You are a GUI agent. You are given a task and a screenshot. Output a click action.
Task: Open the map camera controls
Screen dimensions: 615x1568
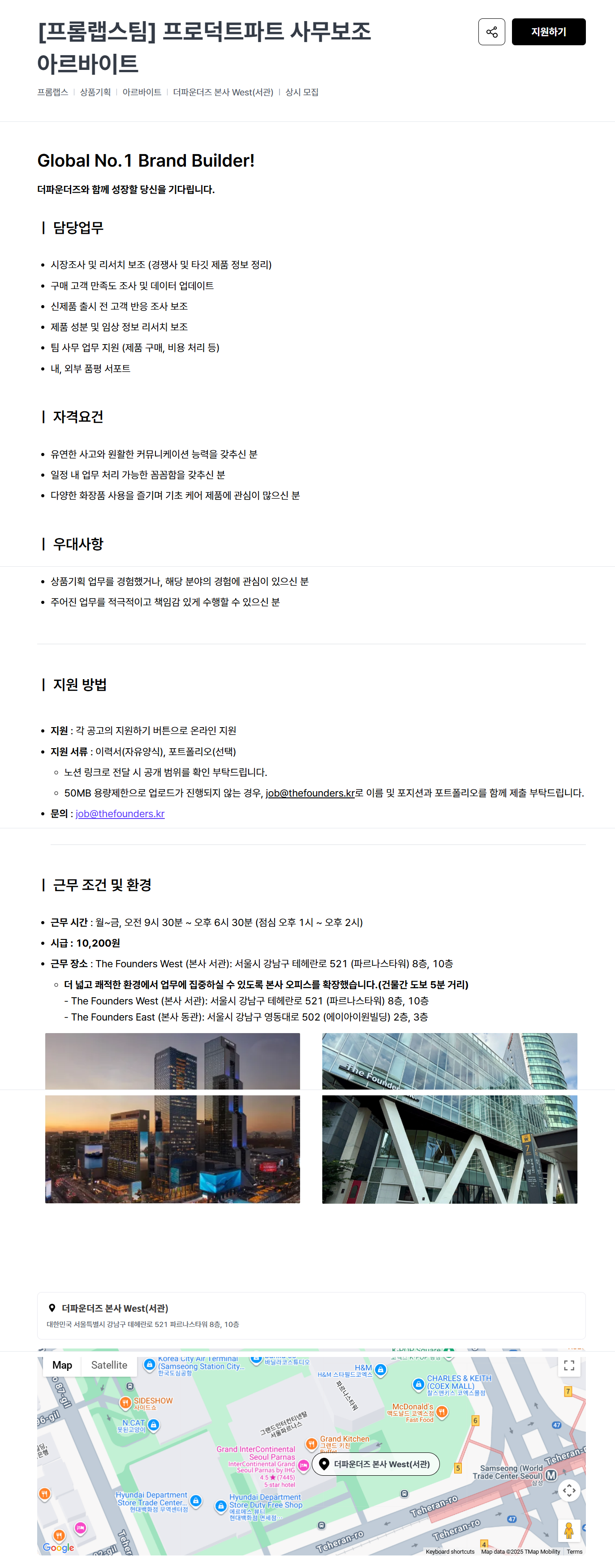tap(569, 1490)
